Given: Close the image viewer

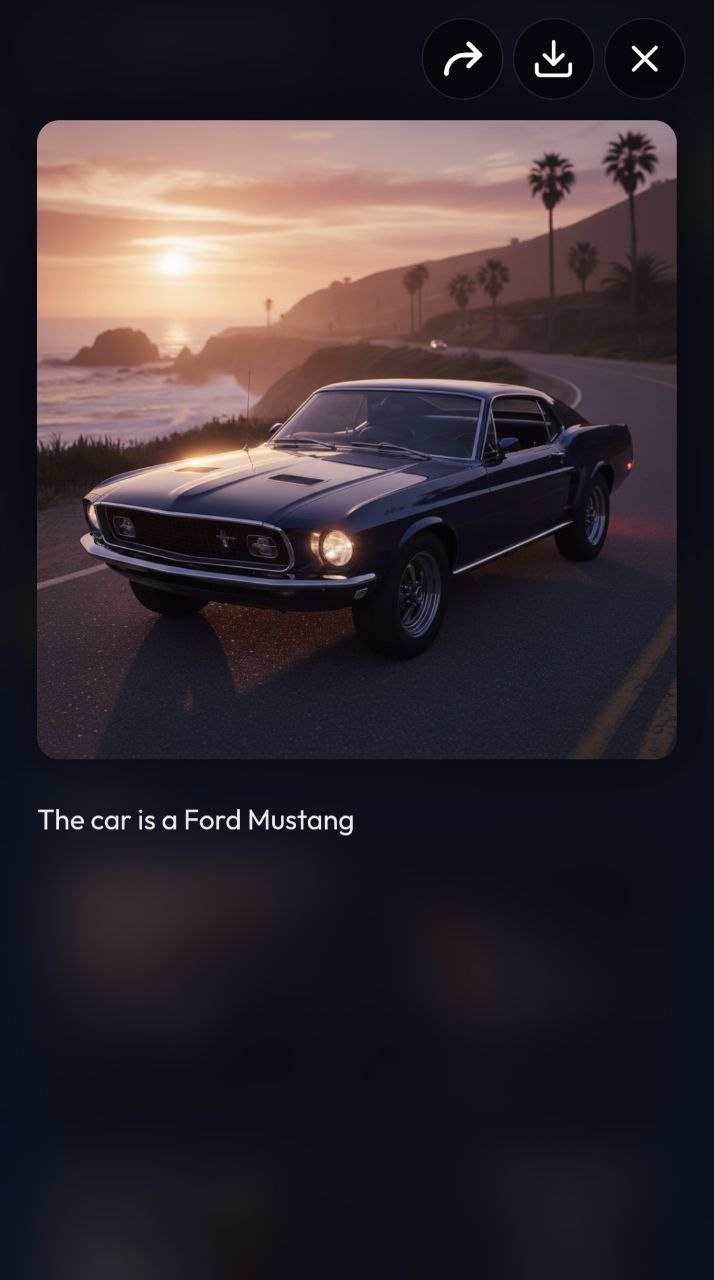Looking at the screenshot, I should point(644,59).
